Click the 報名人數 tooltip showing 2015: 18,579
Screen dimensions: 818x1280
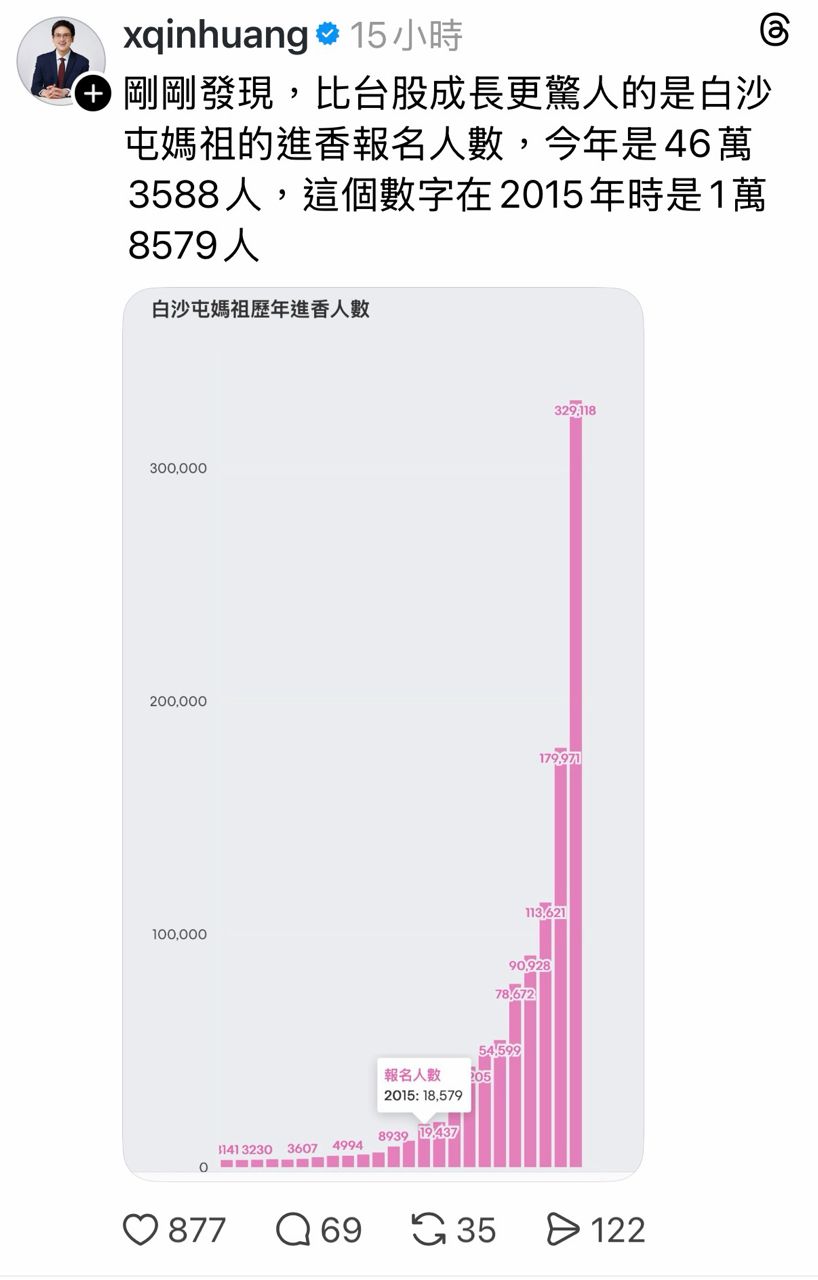click(x=424, y=1085)
